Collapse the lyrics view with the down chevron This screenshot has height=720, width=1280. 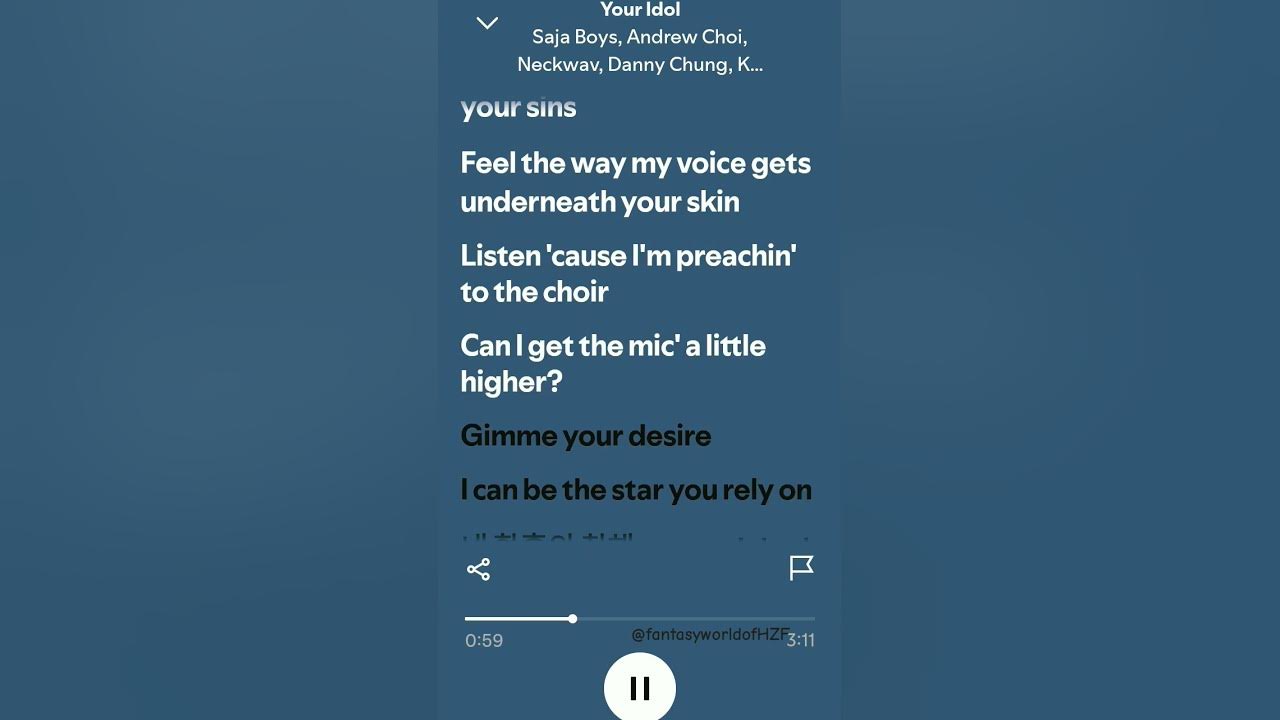click(x=487, y=23)
